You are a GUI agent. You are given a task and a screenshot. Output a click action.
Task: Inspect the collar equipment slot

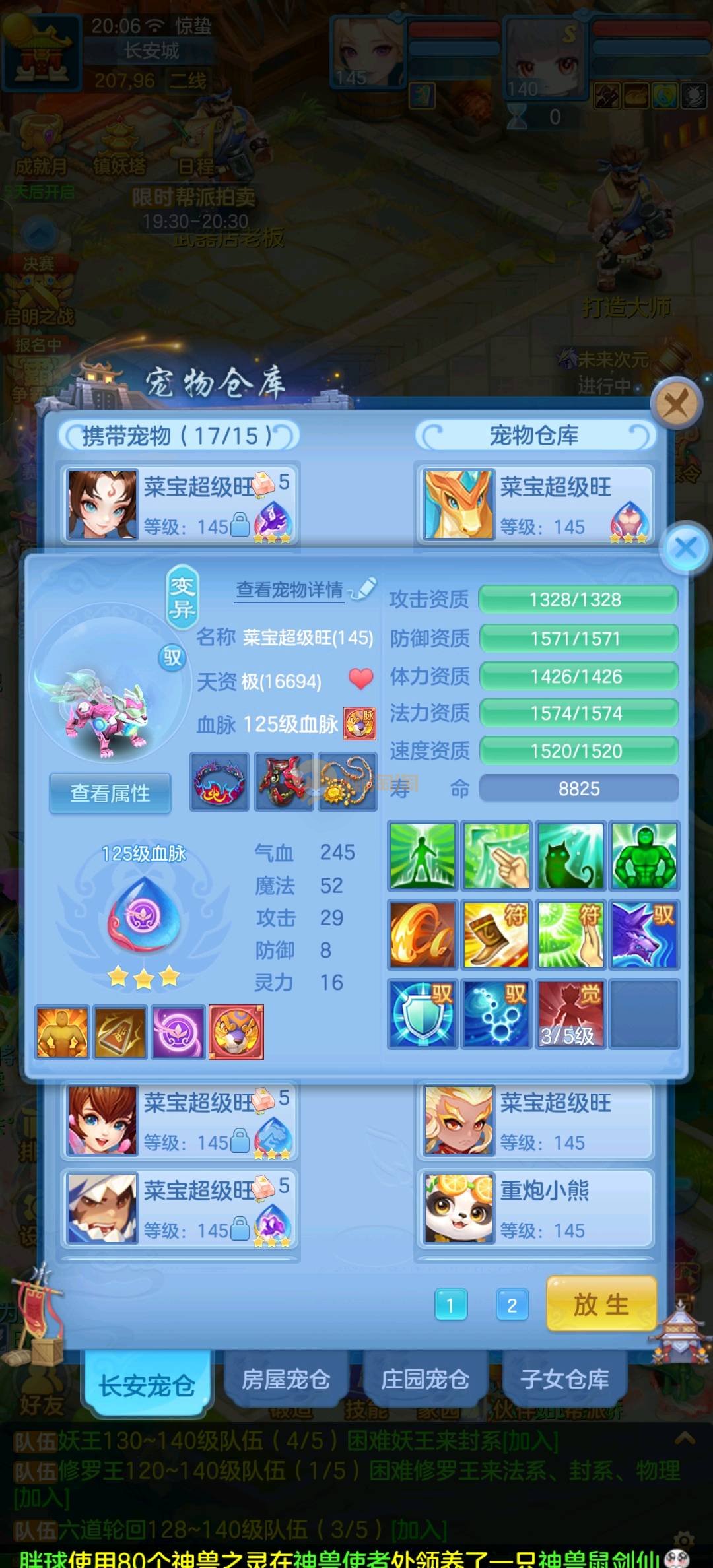coord(219,781)
